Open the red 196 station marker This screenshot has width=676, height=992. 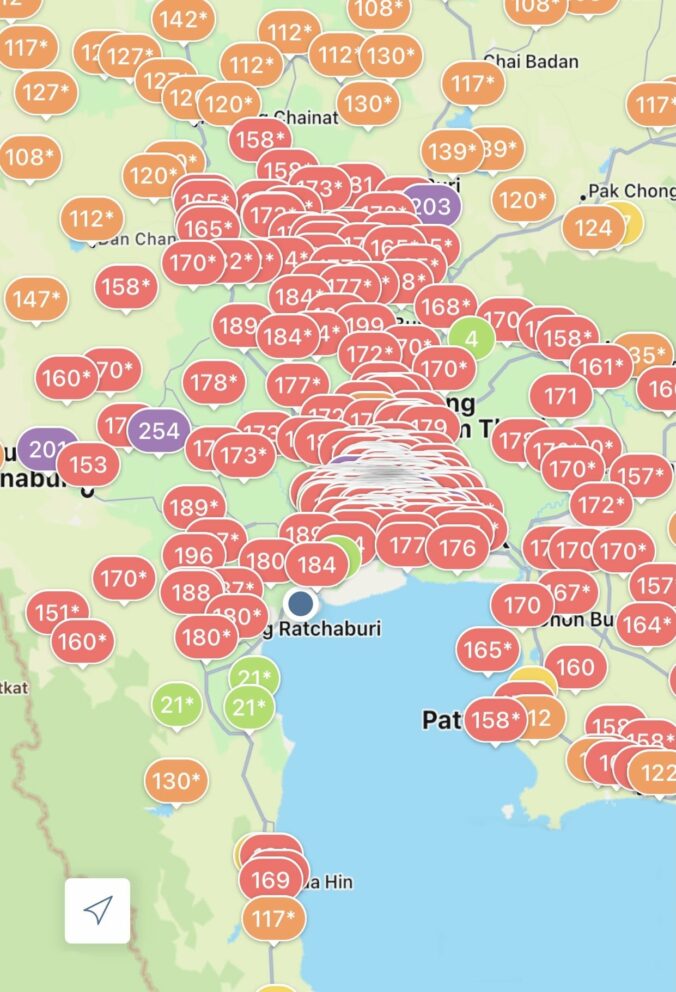[193, 554]
